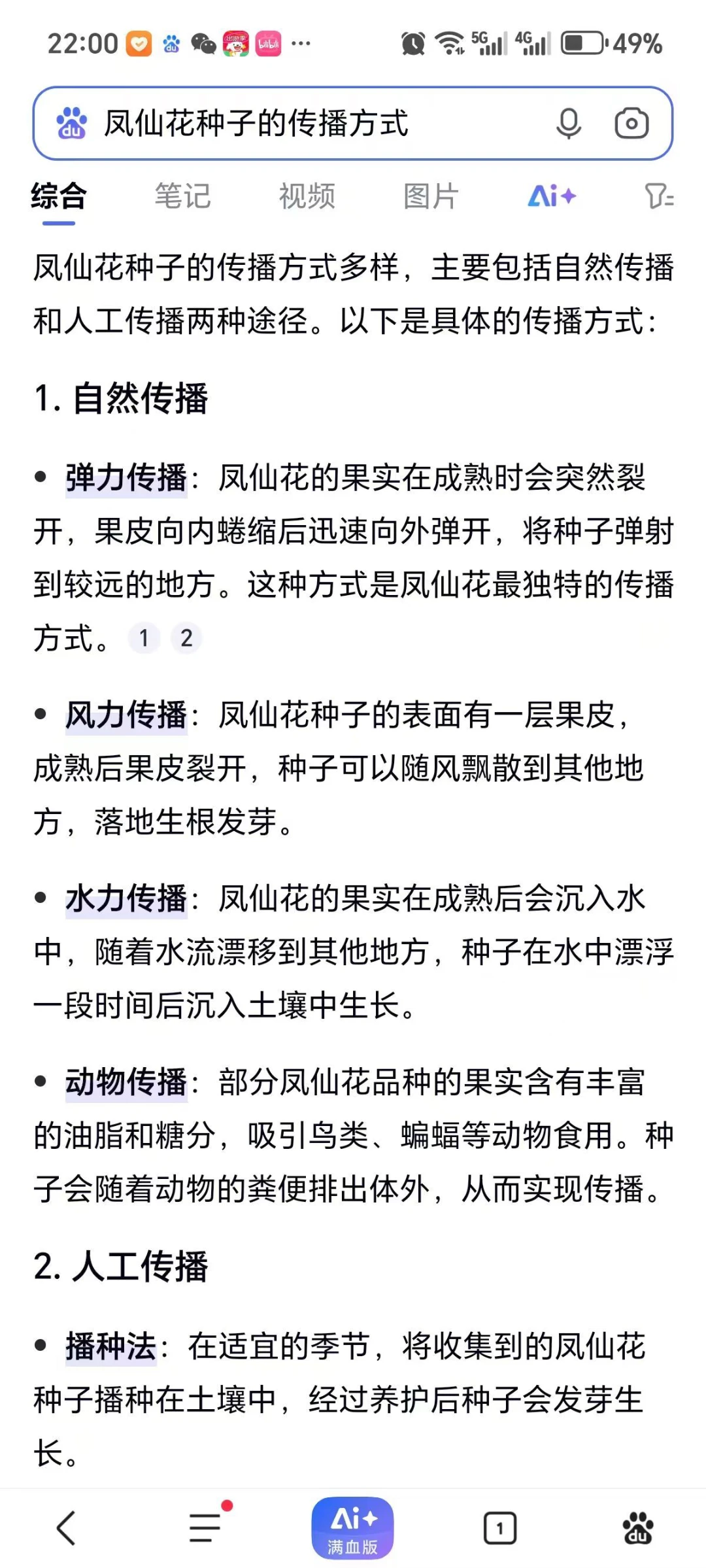Open camera image search
Viewport: 706px width, 1568px height.
(631, 124)
